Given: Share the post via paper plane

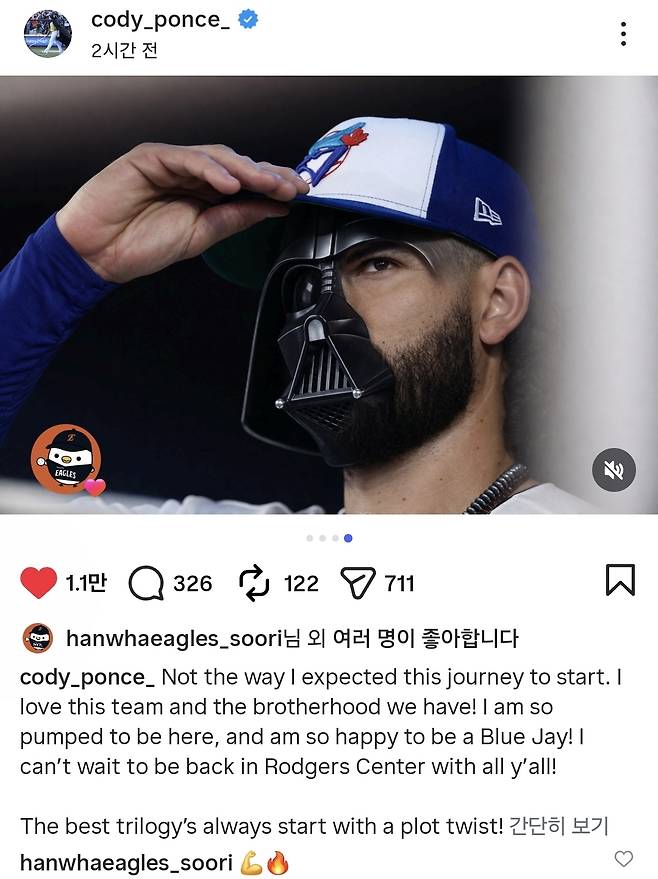Looking at the screenshot, I should (x=357, y=582).
